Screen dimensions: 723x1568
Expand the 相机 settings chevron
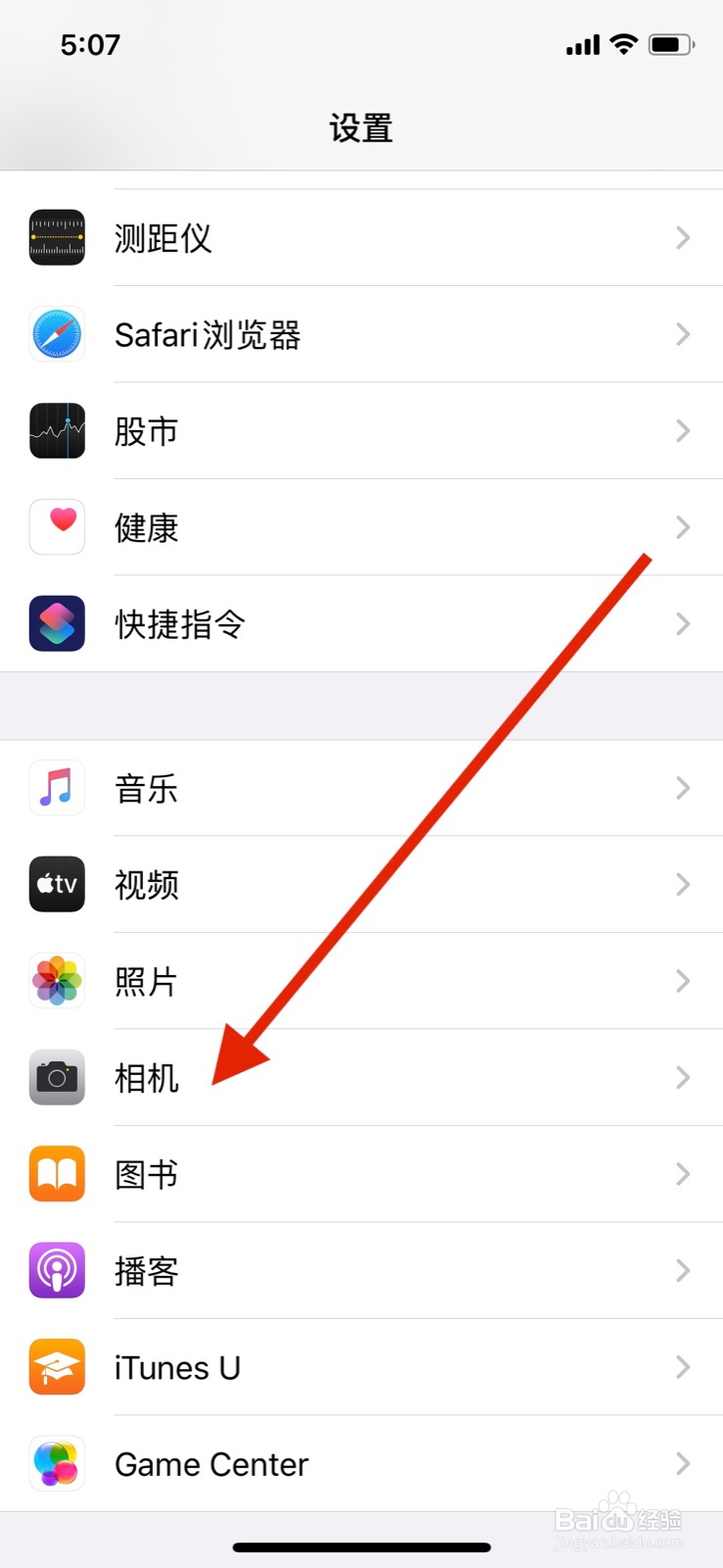[682, 1076]
